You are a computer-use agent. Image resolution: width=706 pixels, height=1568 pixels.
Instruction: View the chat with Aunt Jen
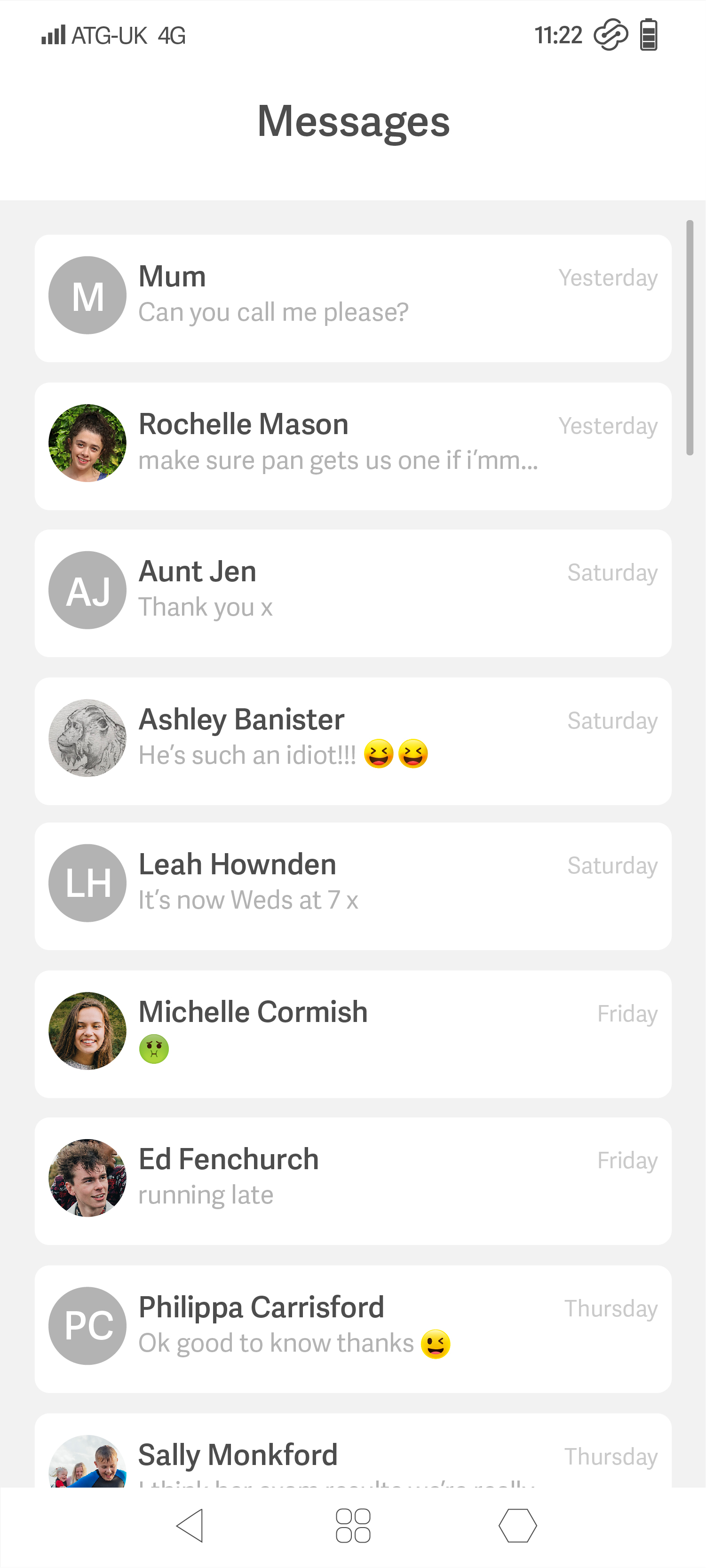pos(353,593)
